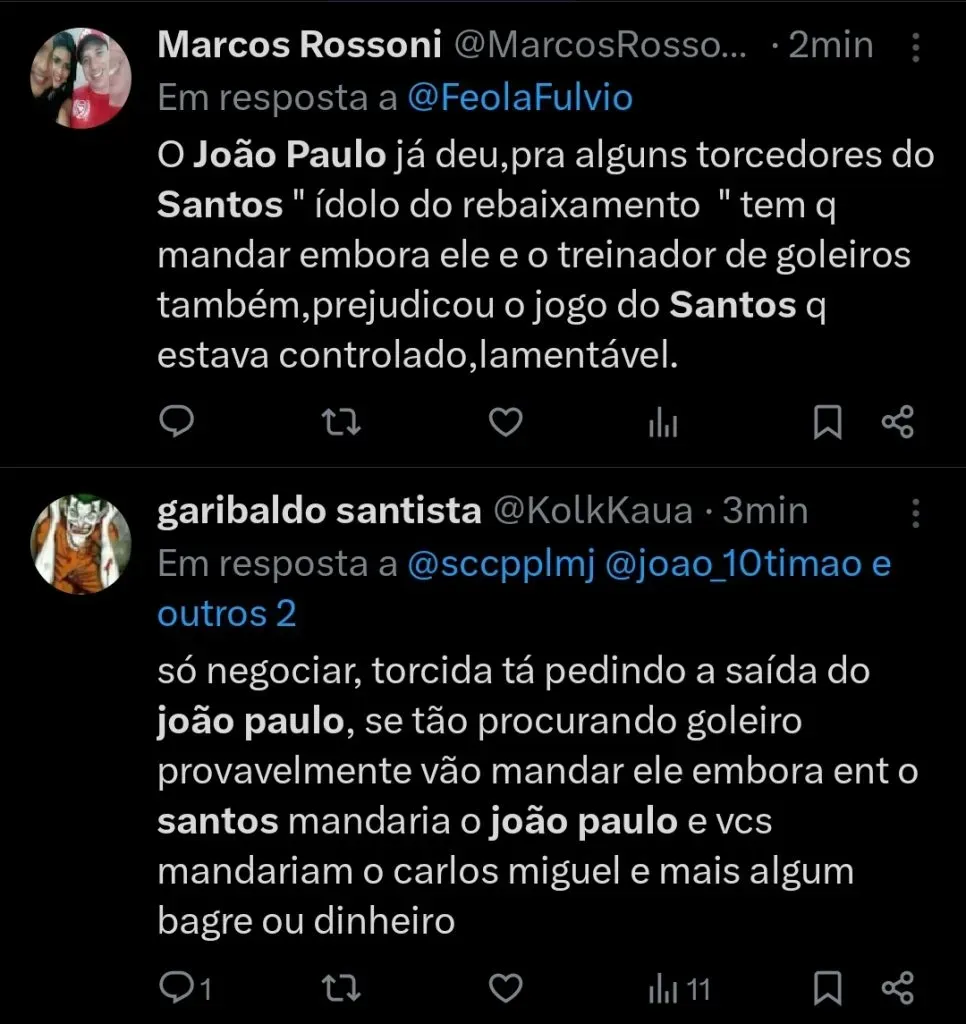View analytics for Marcos Rossoni's tweet
Viewport: 966px width, 1024px height.
pyautogui.click(x=661, y=422)
